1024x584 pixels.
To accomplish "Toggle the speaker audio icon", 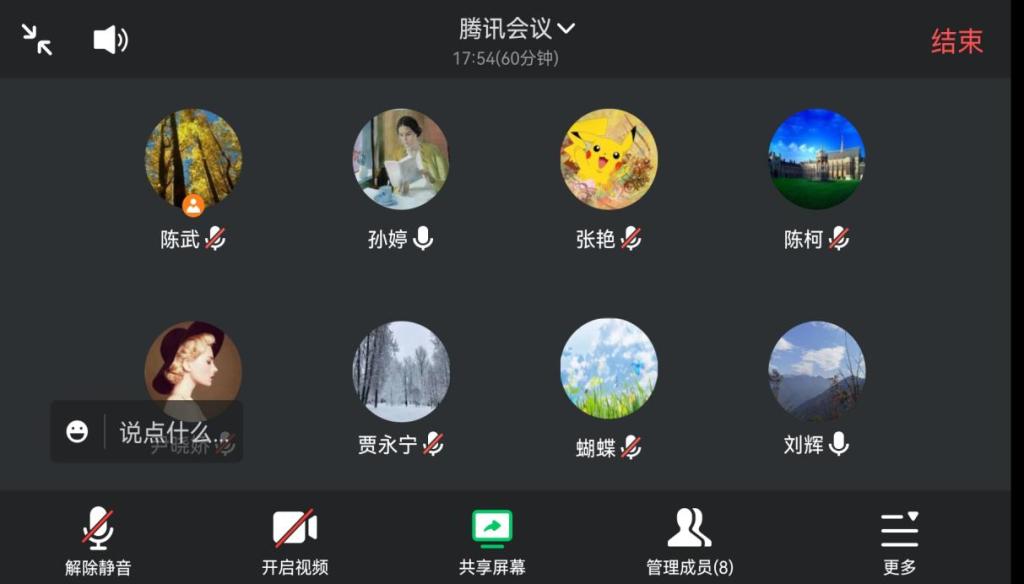I will [110, 40].
